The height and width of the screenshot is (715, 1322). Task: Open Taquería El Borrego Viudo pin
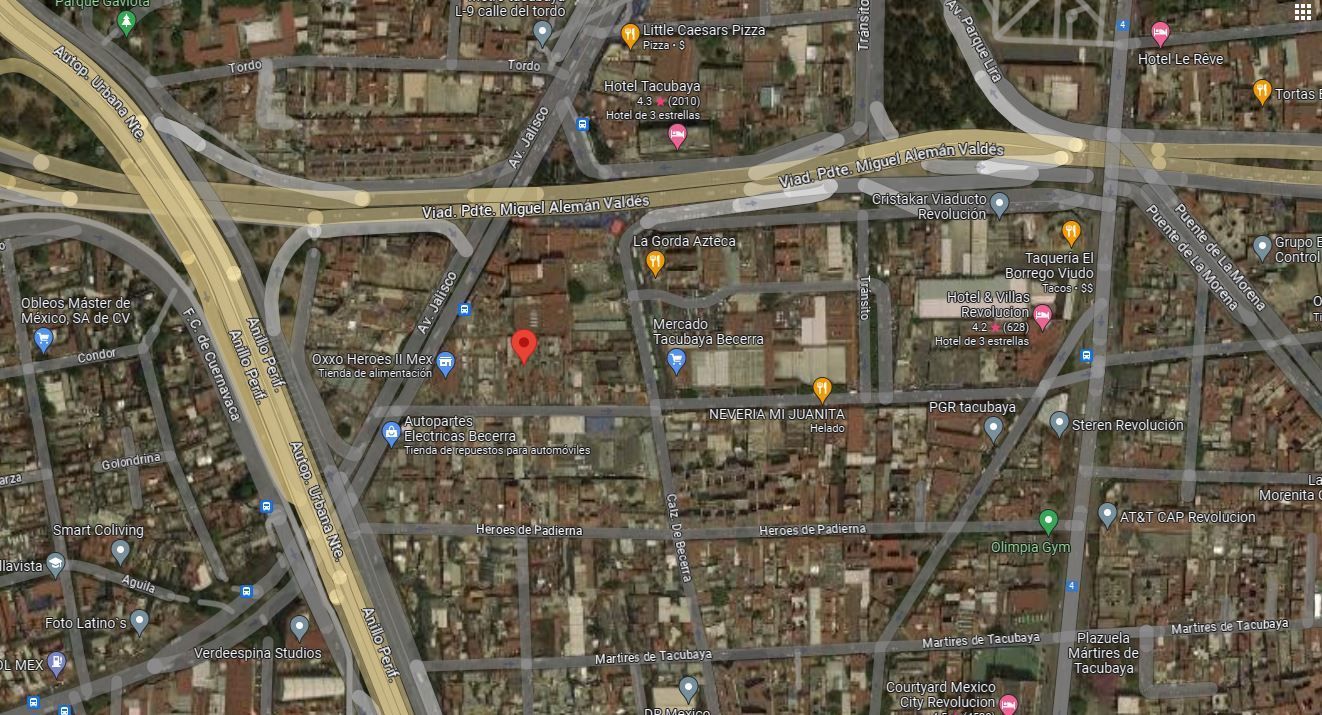click(x=1071, y=233)
